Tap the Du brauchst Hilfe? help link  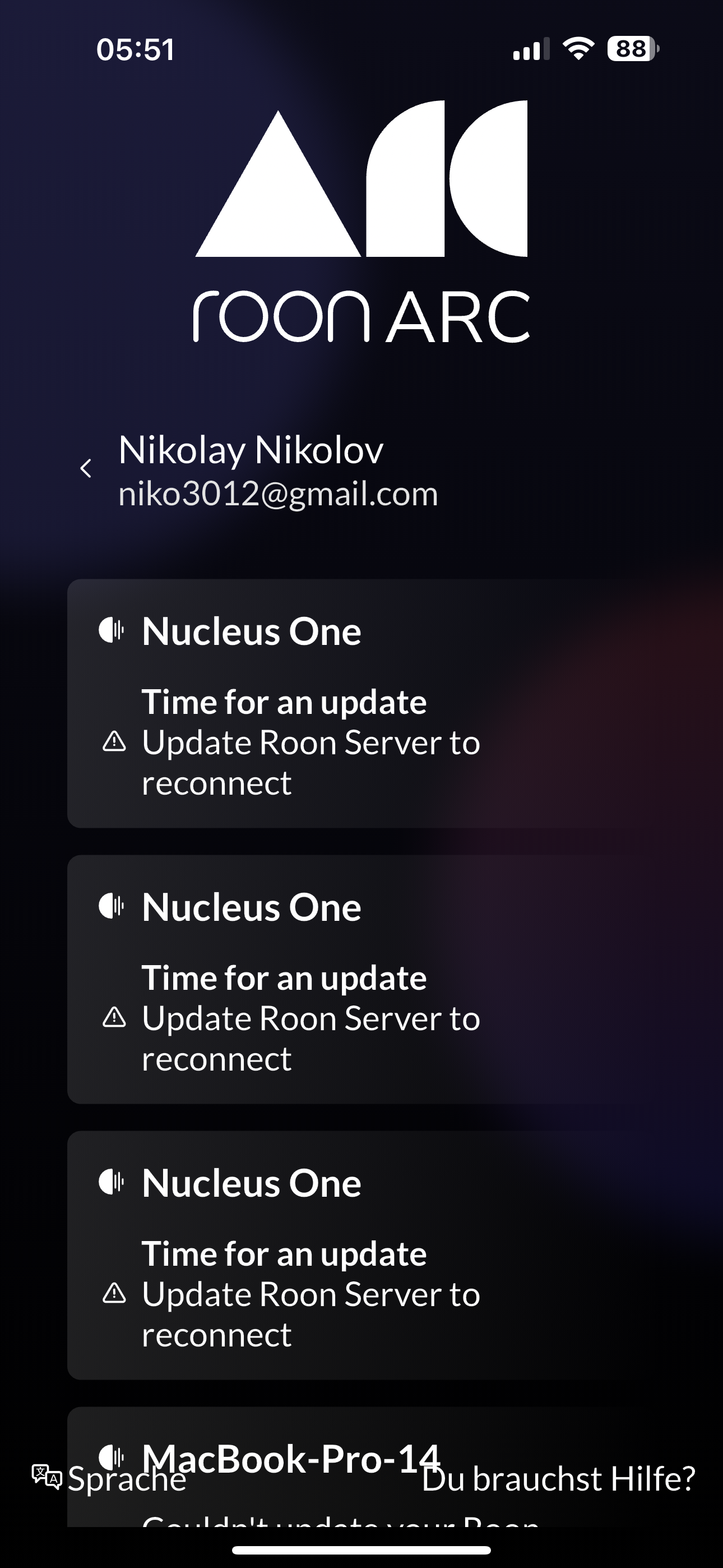(558, 1478)
